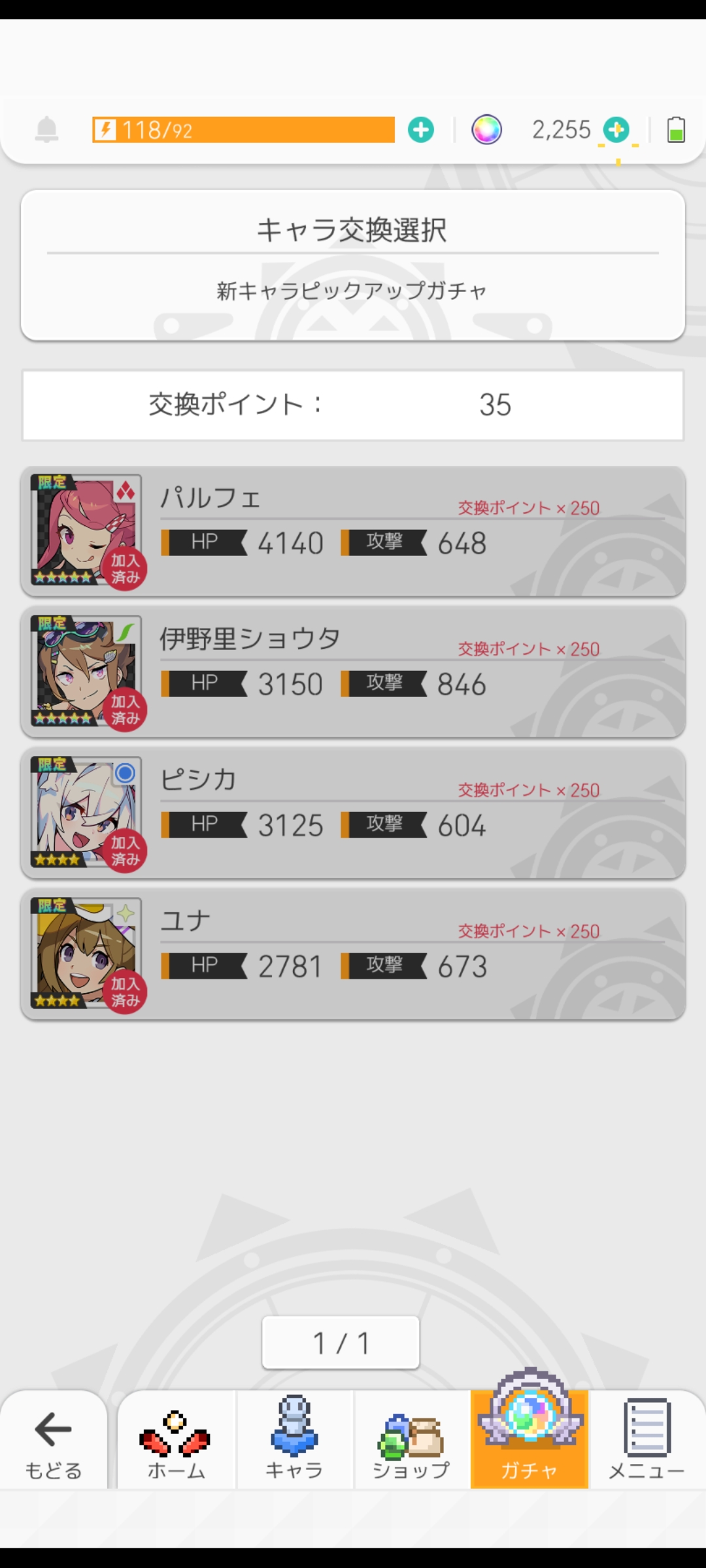The image size is (706, 1568).
Task: Tap the plus icon next to 2,255 gems
Action: (616, 130)
